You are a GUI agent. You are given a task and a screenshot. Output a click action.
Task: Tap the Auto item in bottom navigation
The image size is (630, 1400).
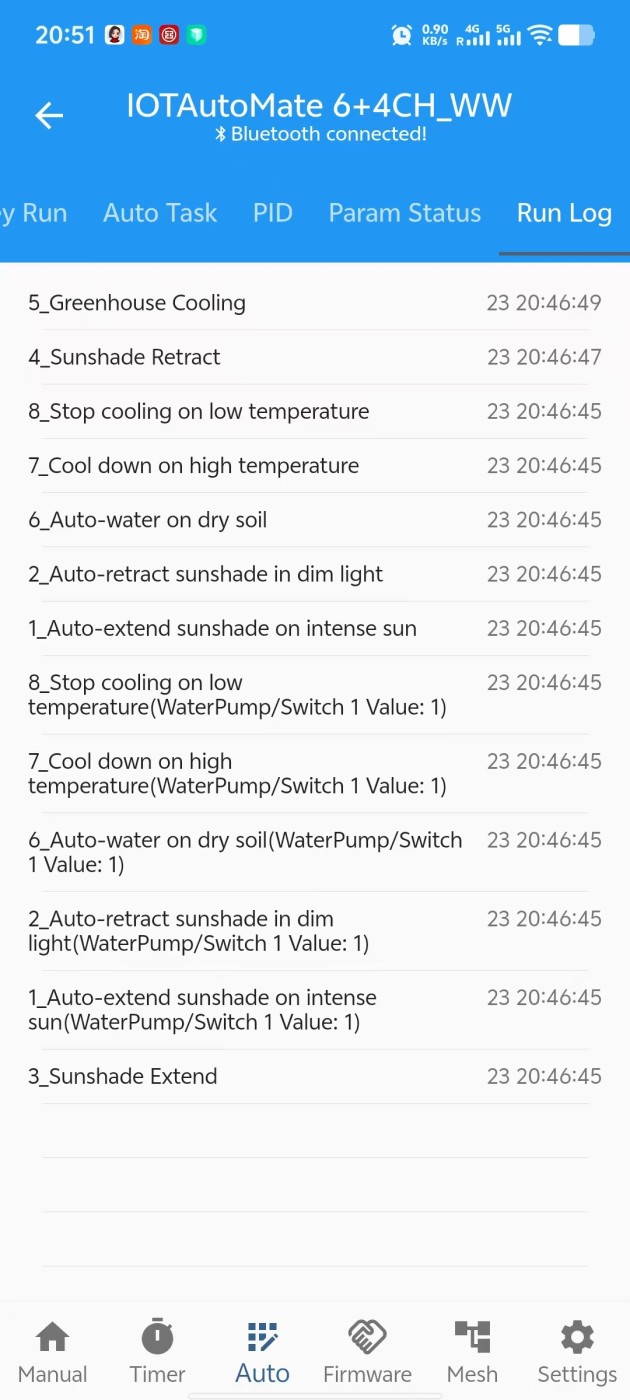[x=262, y=1351]
